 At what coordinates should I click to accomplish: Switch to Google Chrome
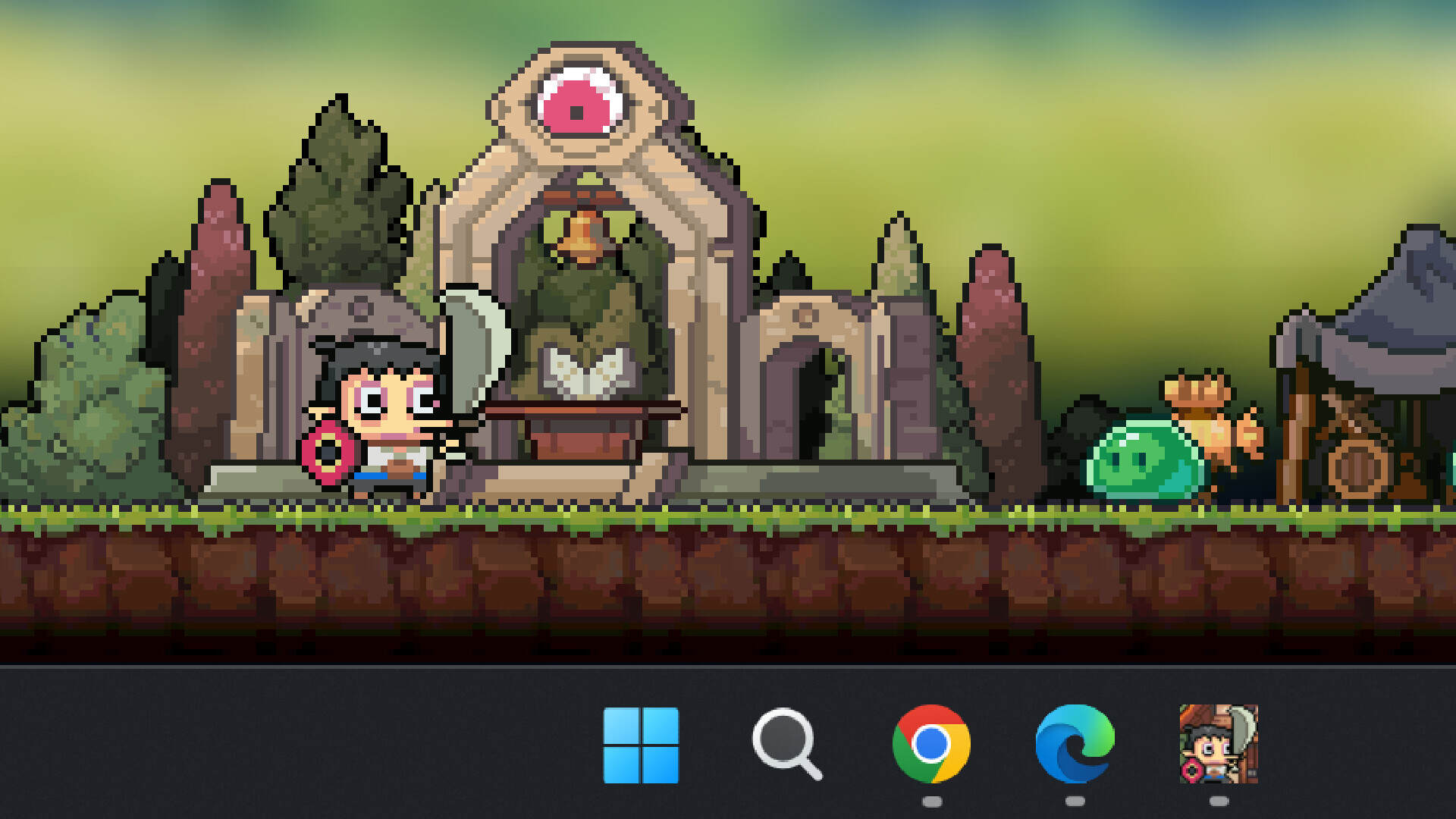tap(931, 745)
